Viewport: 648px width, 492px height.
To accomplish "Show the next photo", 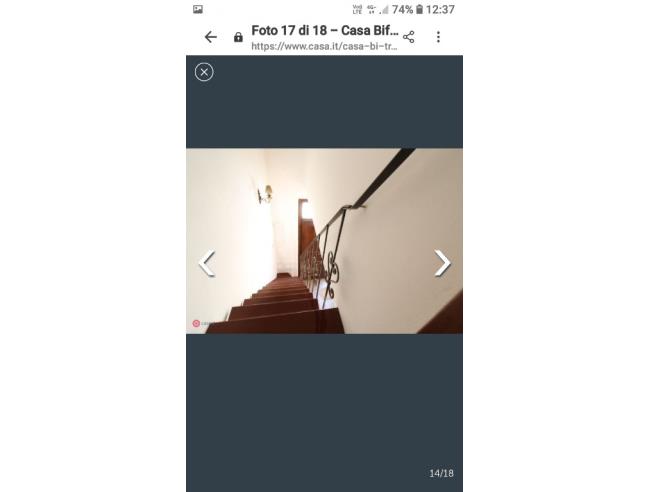I will click(x=442, y=263).
